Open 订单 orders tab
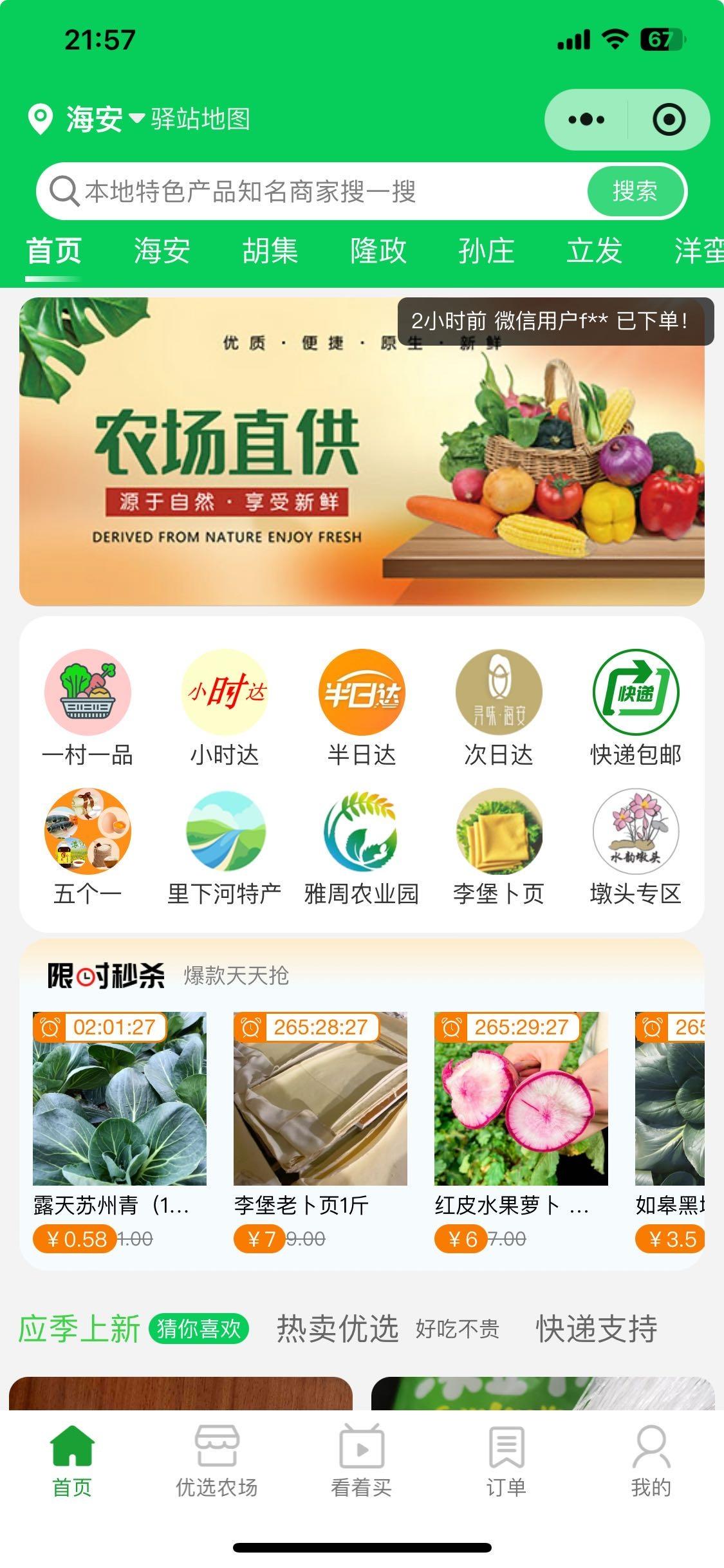 click(506, 1461)
